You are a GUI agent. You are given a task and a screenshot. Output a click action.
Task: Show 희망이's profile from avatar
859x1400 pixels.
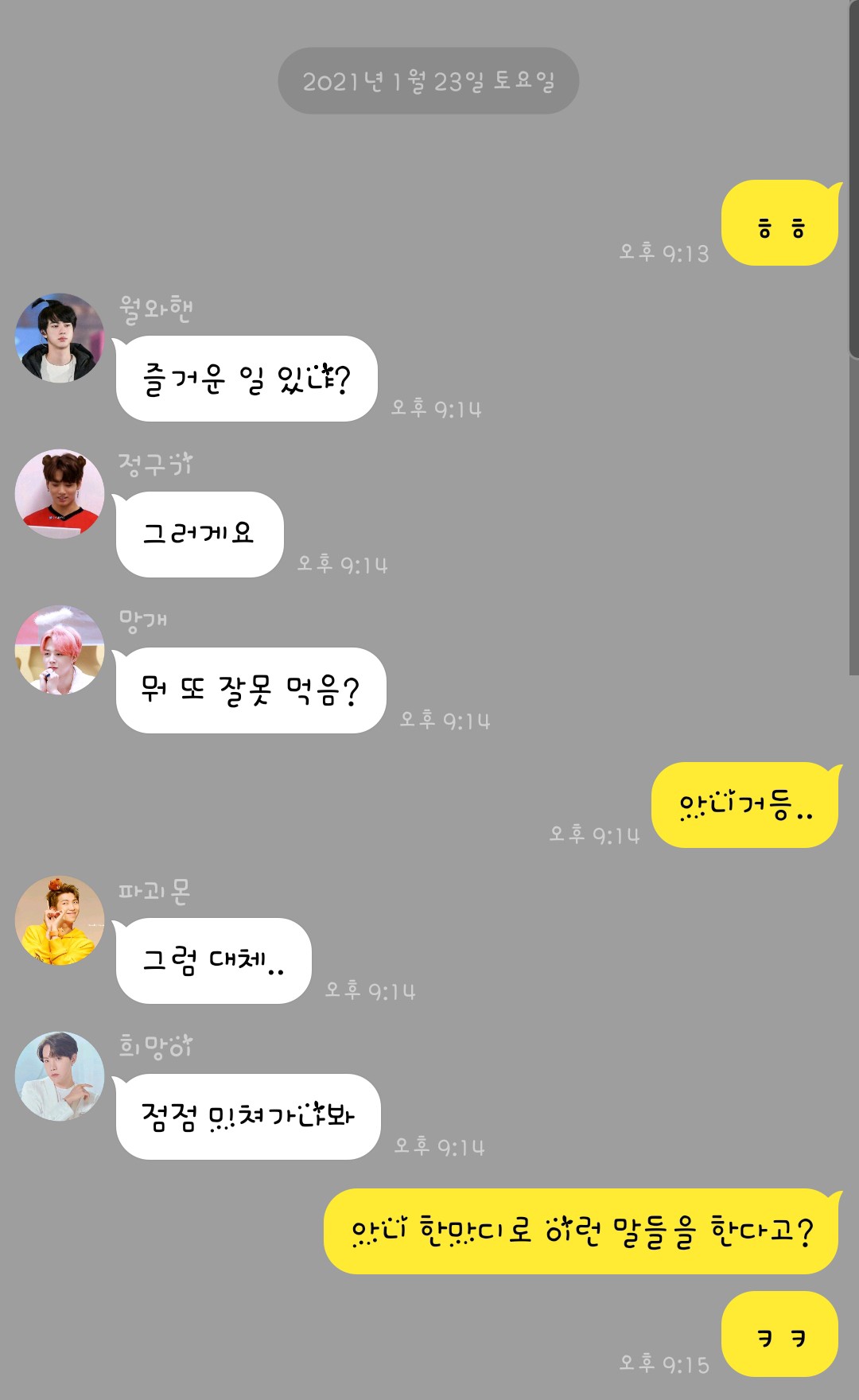60,1076
